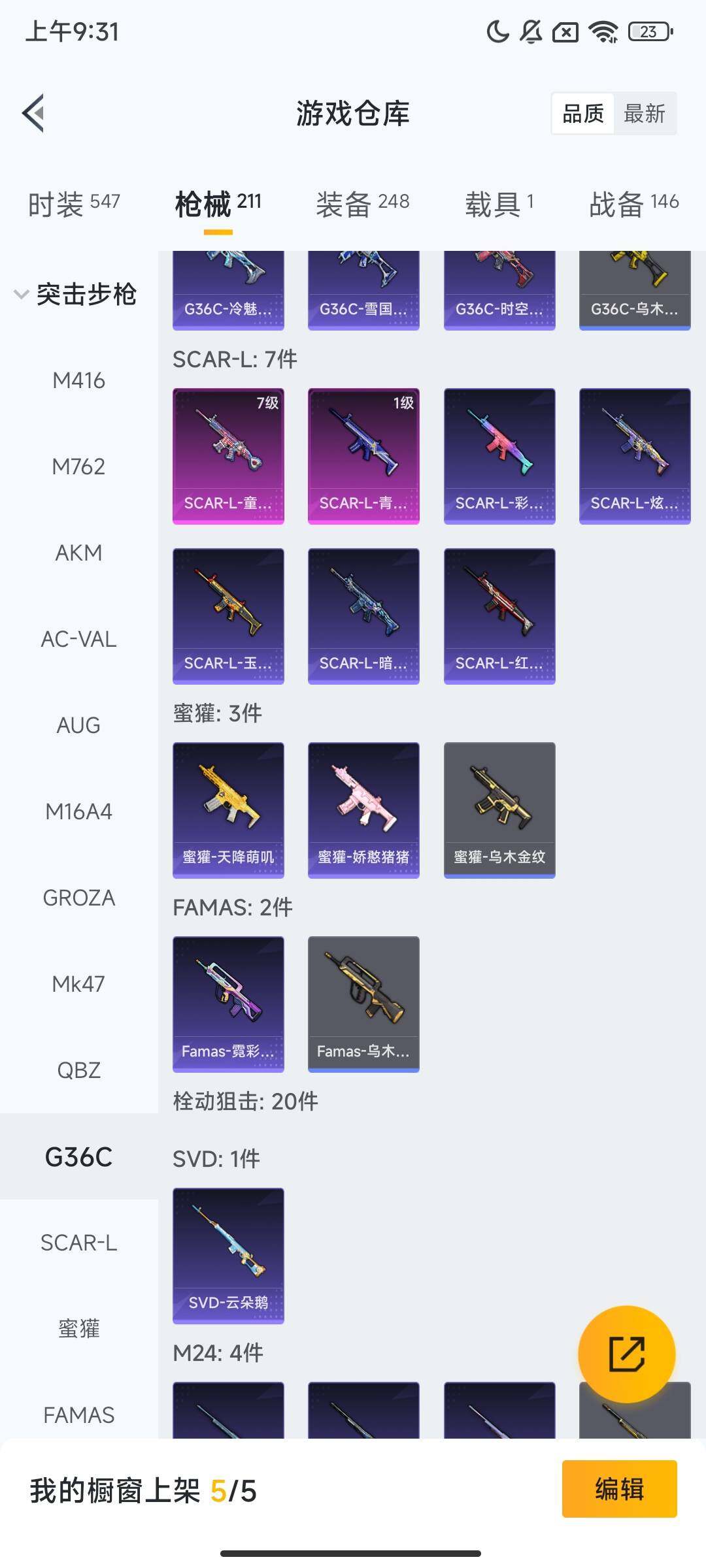Open the 7级 SCAR-L-童 skin
Viewport: 706px width, 1568px height.
(x=228, y=455)
